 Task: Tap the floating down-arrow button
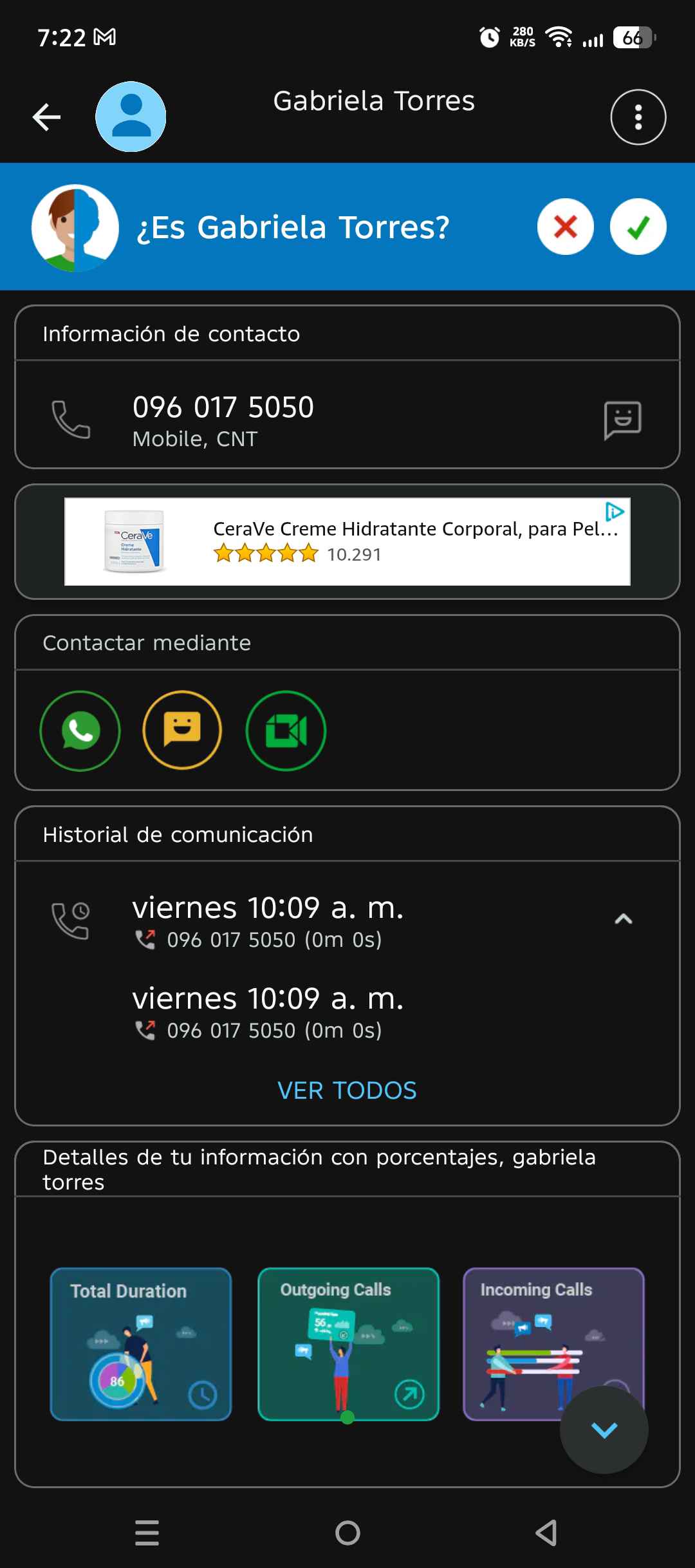(x=604, y=1430)
